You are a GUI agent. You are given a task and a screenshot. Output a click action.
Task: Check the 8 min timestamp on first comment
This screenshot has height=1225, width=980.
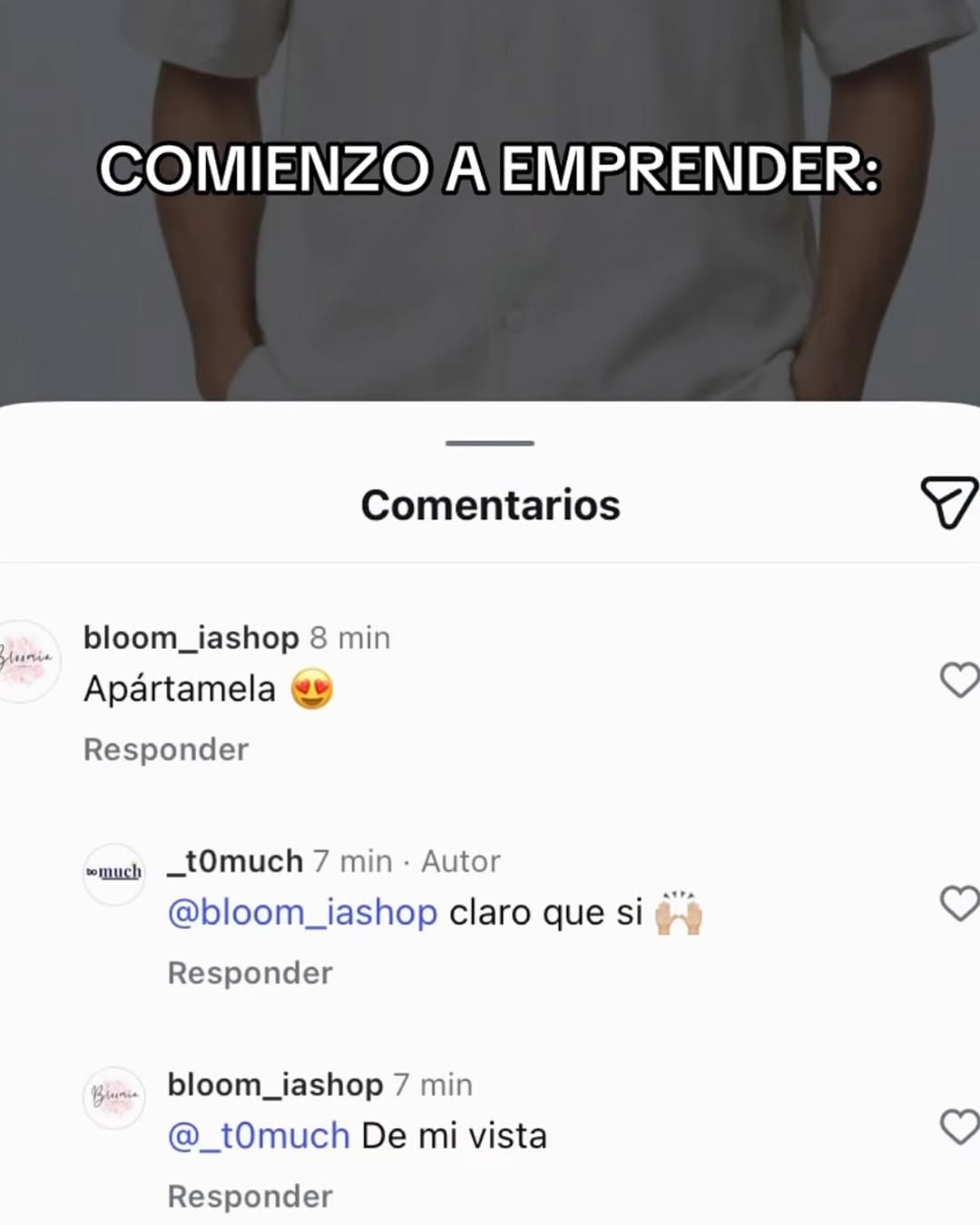click(349, 638)
